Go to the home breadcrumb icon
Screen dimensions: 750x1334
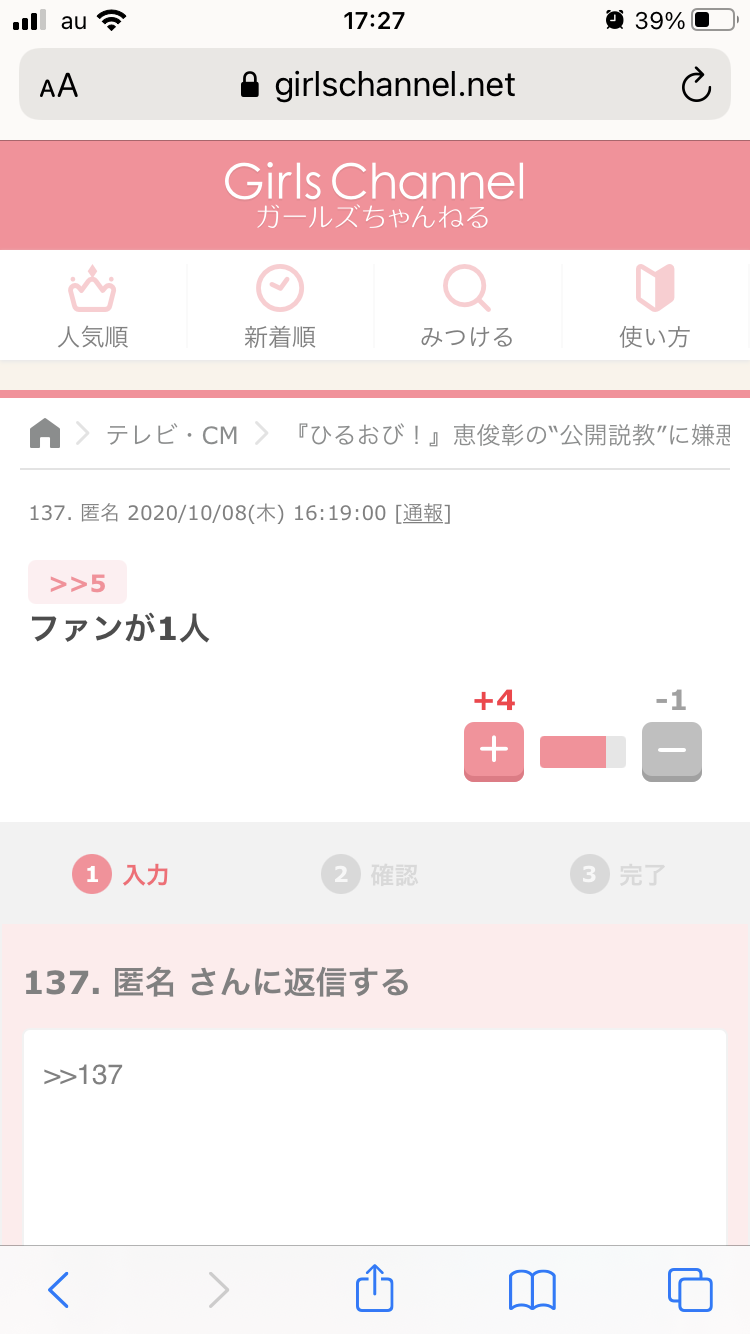point(46,434)
